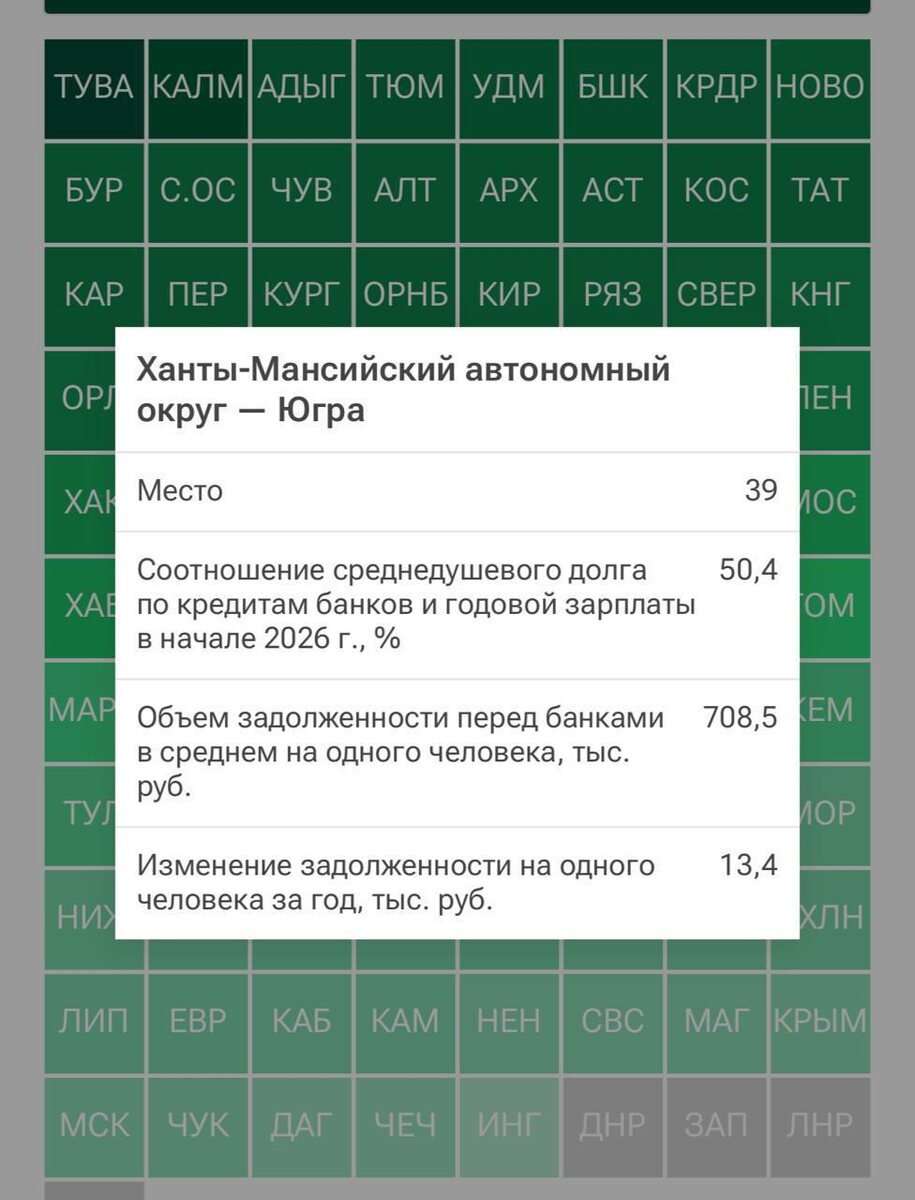
Task: Choose the МАГ tile
Action: [x=716, y=1023]
